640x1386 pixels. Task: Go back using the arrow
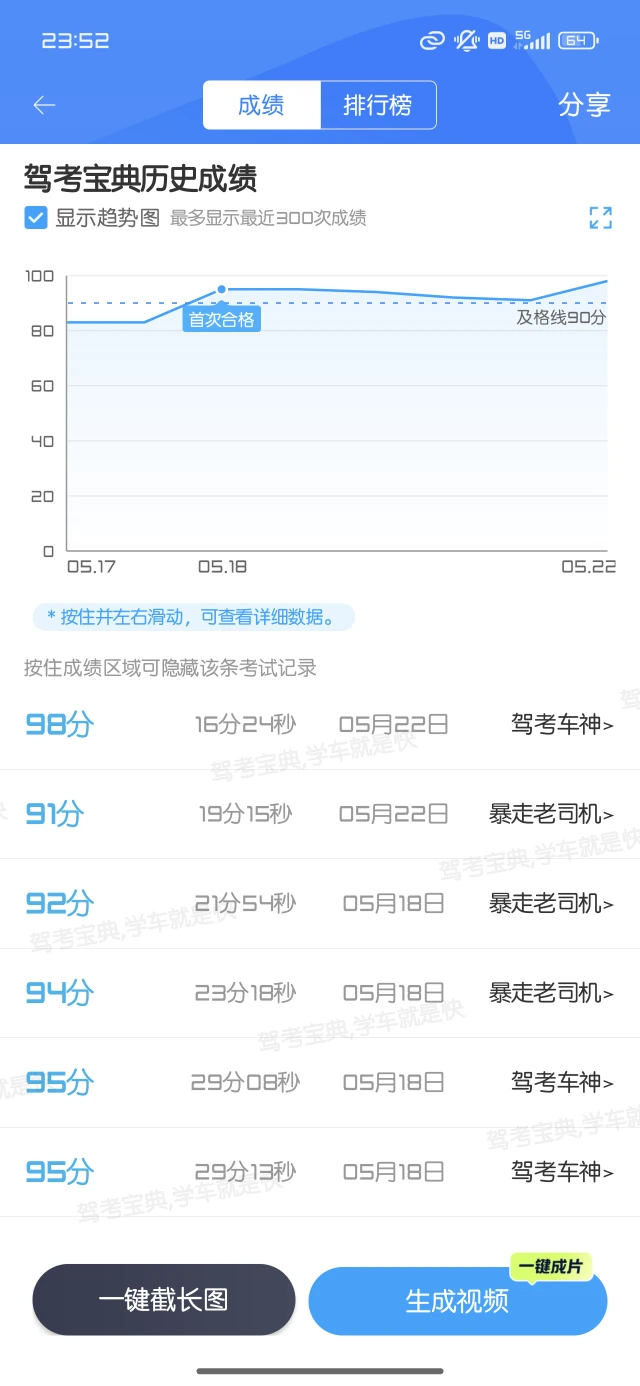(44, 105)
